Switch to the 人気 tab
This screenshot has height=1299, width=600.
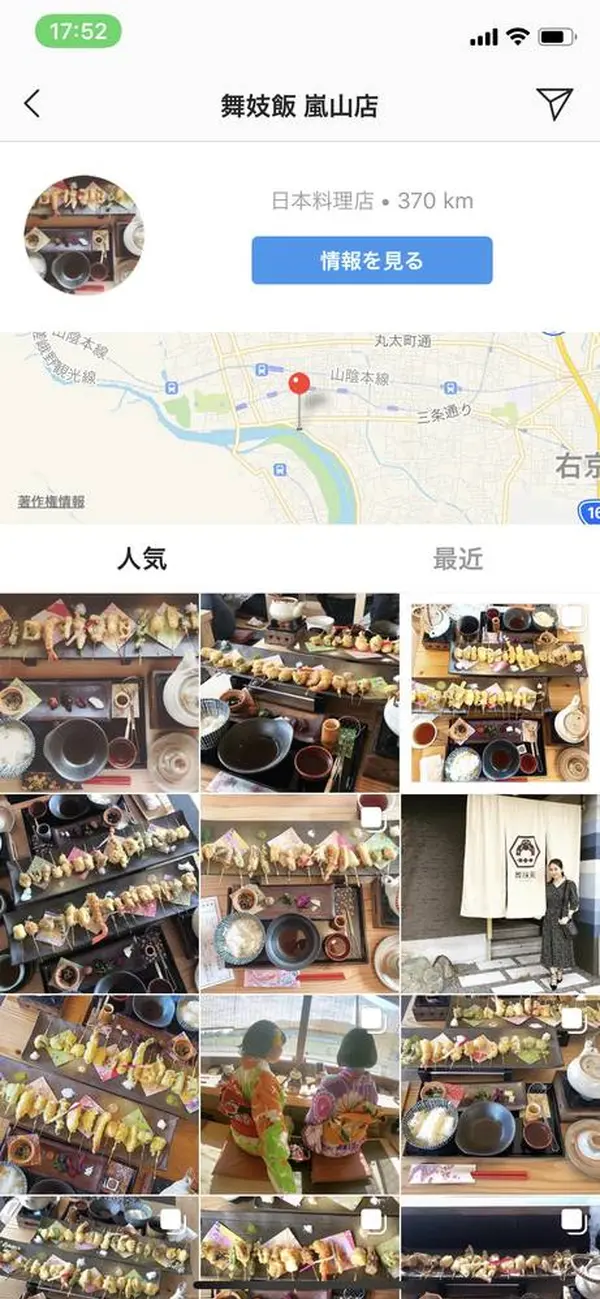142,559
